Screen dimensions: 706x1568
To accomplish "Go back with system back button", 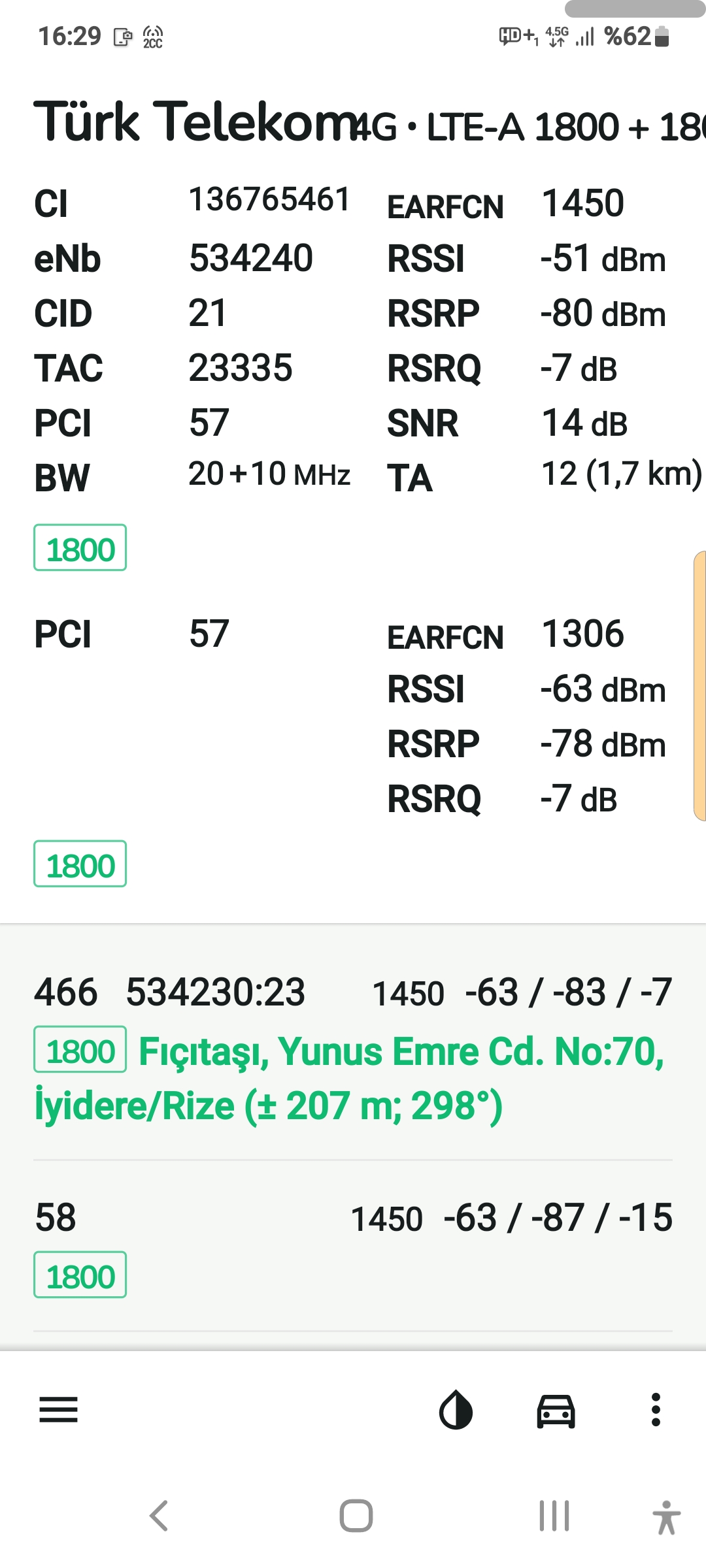I will [159, 1516].
